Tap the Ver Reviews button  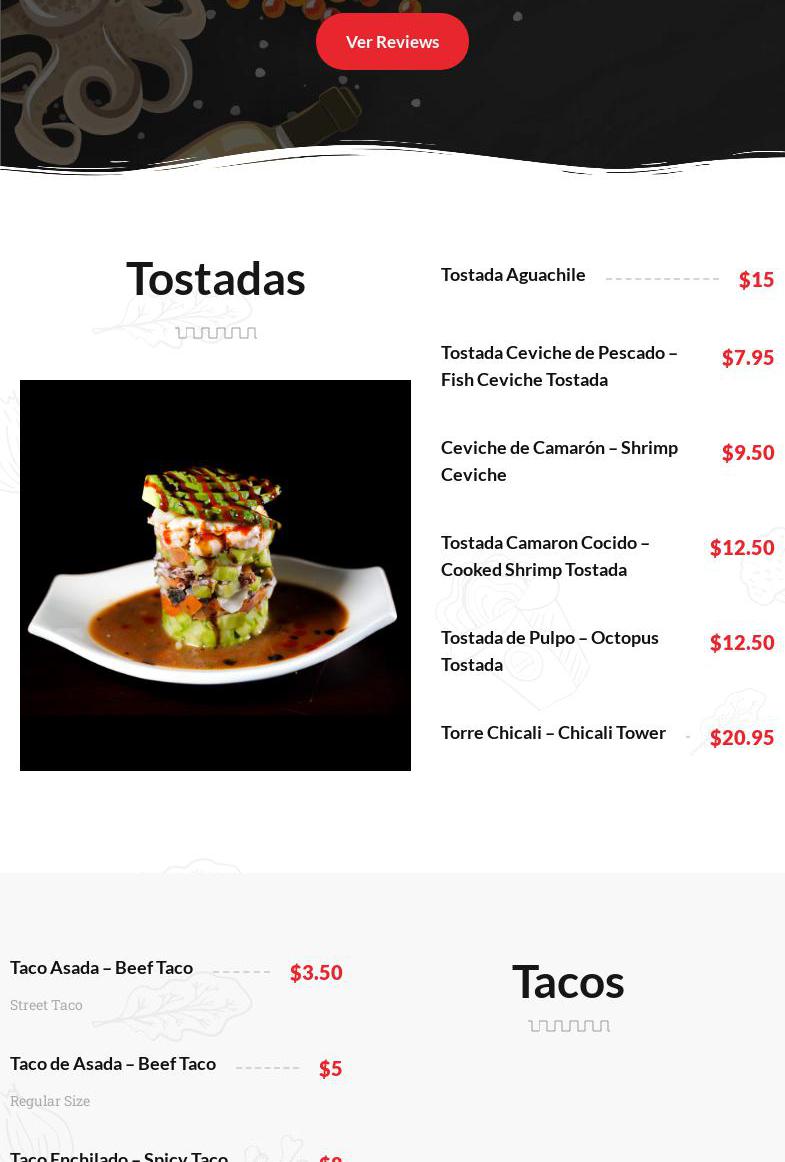tap(392, 42)
